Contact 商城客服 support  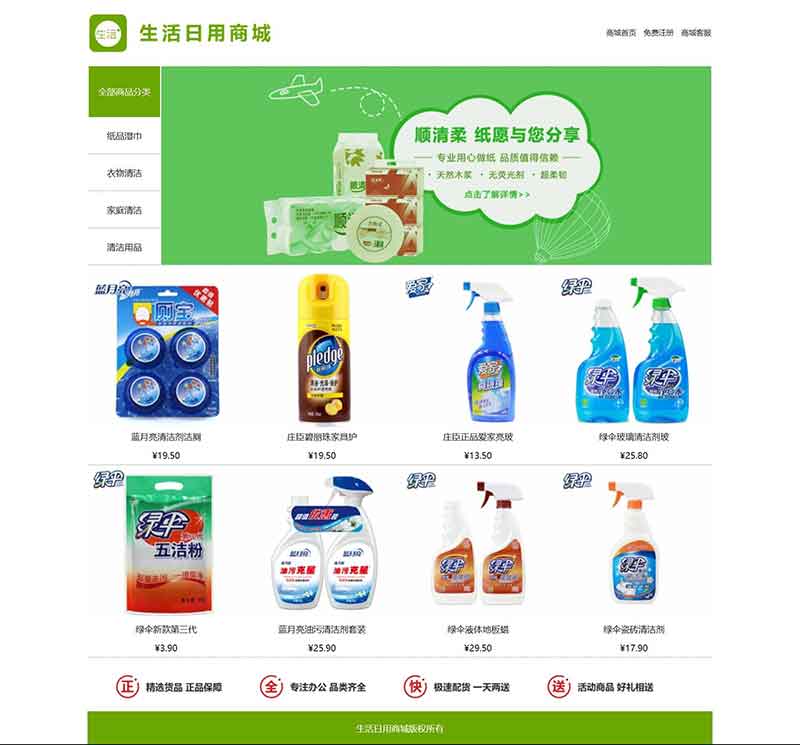(696, 33)
